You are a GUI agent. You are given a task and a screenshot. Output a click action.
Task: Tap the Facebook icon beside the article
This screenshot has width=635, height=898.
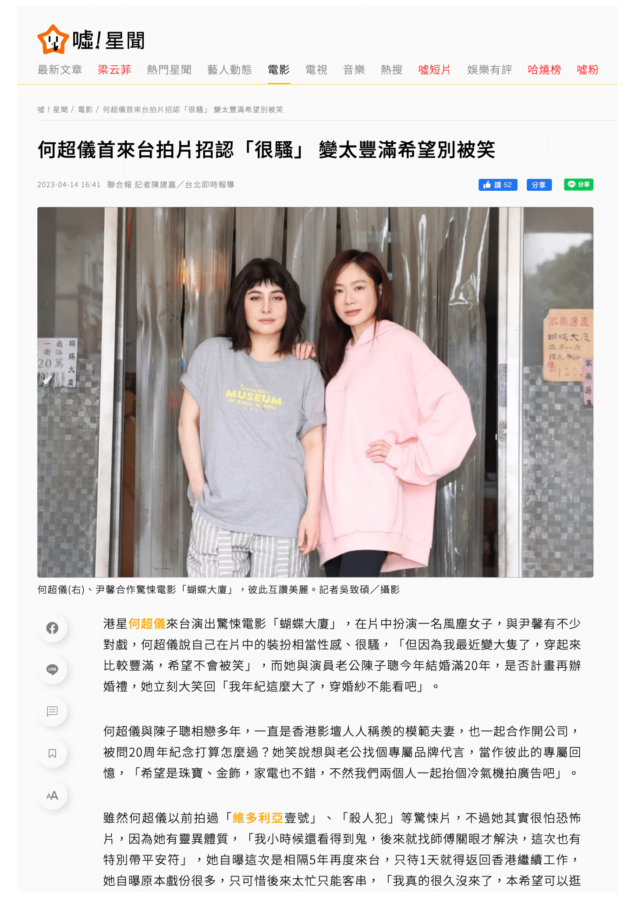pyautogui.click(x=52, y=628)
